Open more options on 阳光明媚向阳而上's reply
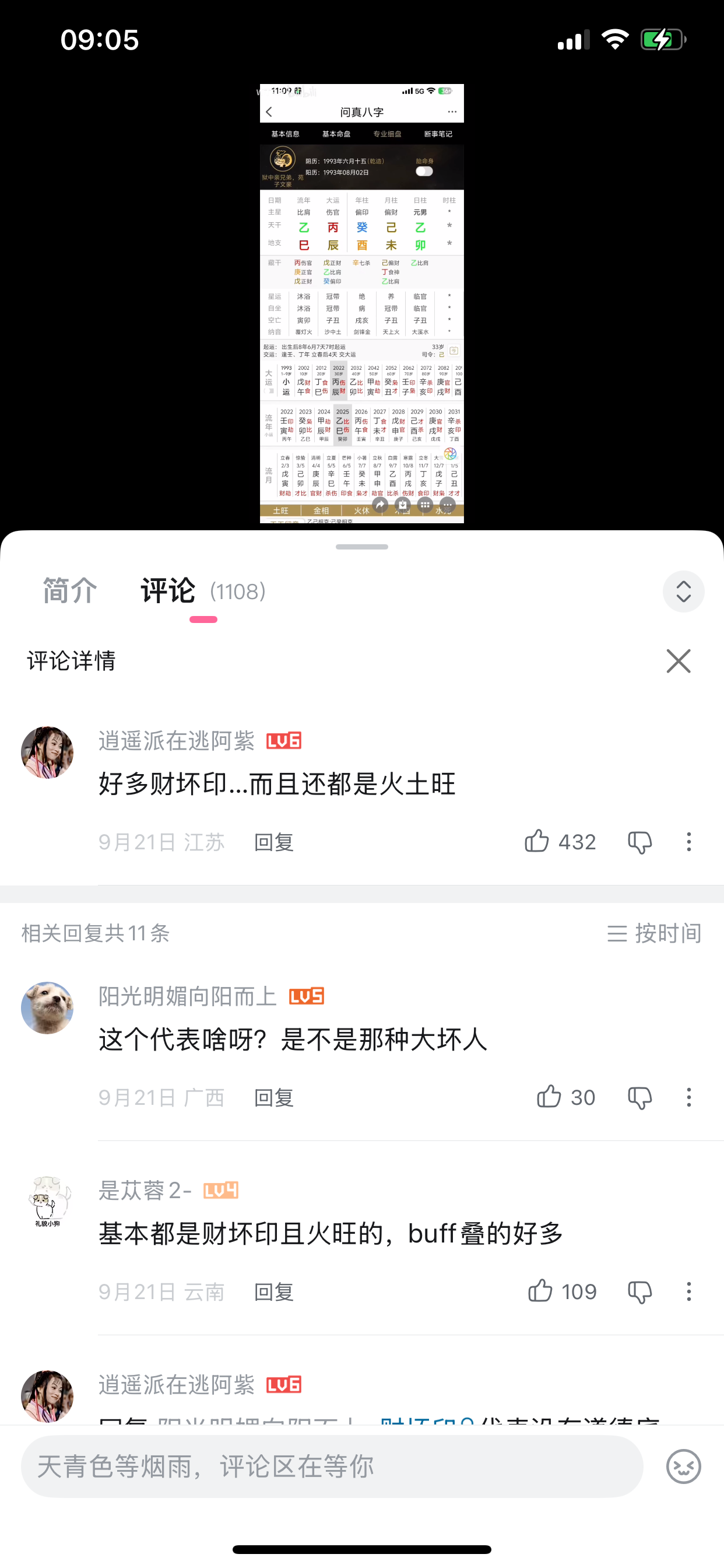The height and width of the screenshot is (1568, 724). (x=688, y=1097)
